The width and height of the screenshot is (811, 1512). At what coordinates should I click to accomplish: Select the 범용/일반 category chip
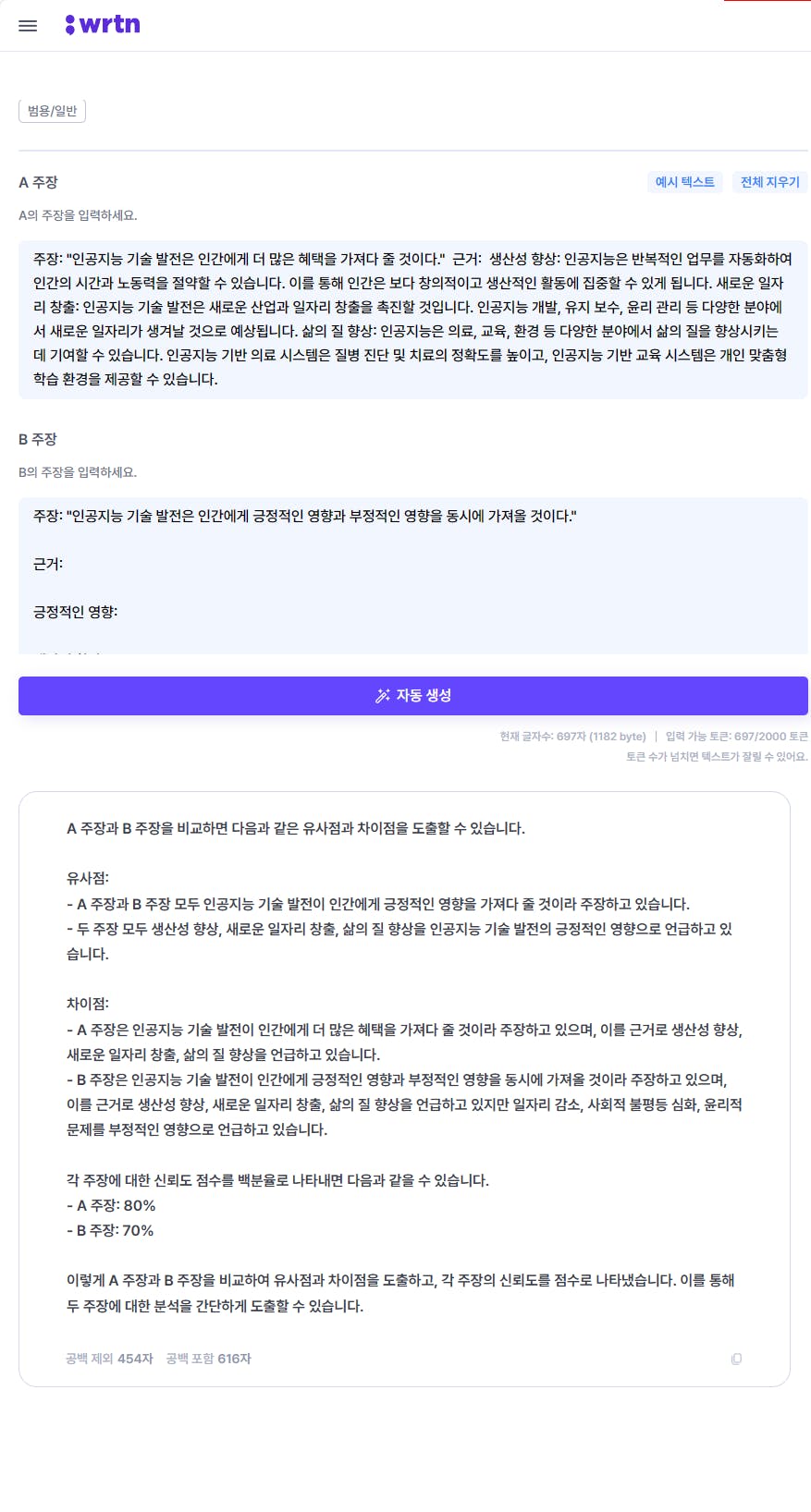coord(52,111)
